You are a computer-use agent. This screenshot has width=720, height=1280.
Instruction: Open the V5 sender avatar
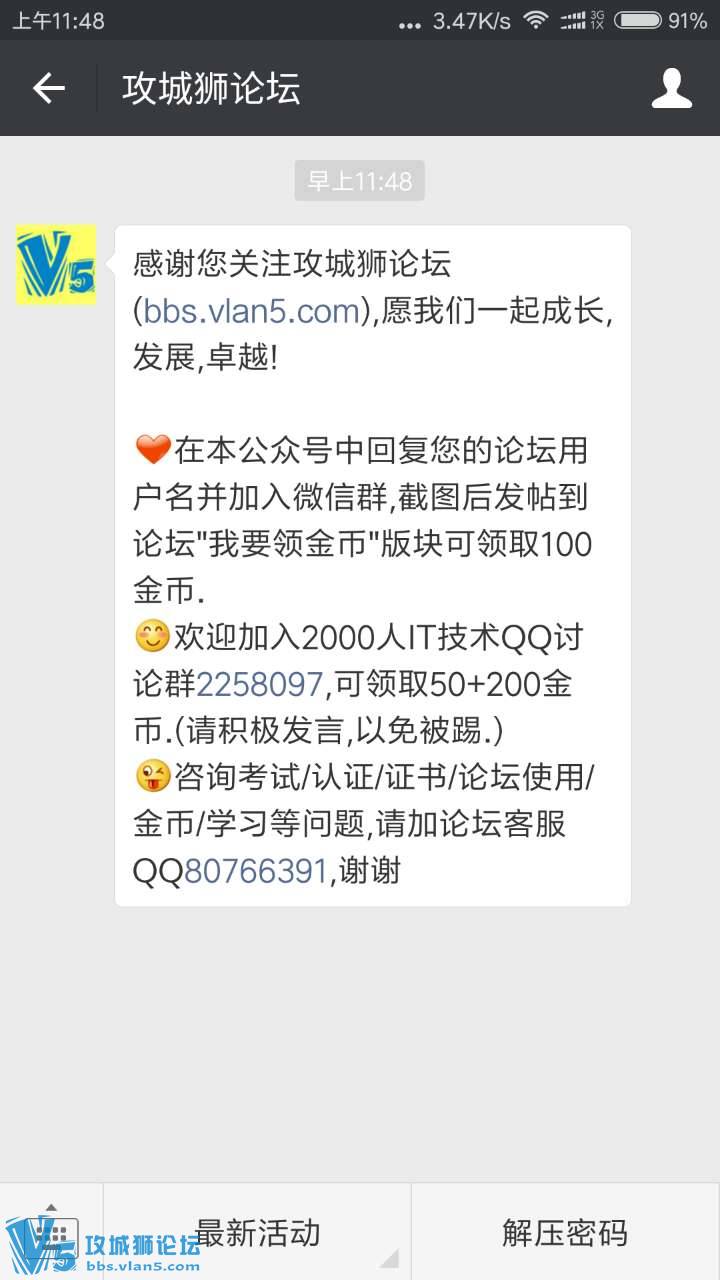[56, 265]
